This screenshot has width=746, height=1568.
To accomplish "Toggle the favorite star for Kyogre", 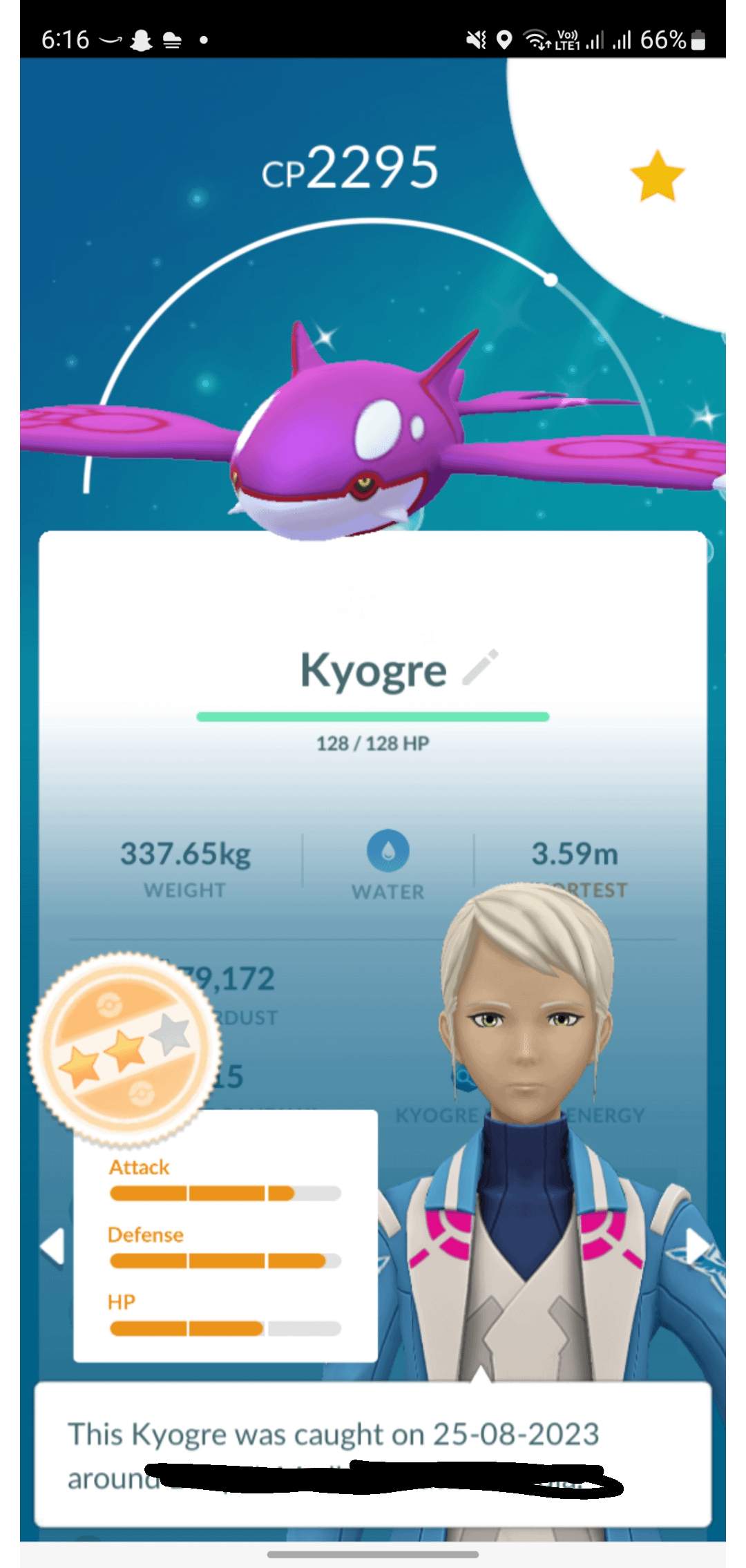I will click(x=657, y=175).
